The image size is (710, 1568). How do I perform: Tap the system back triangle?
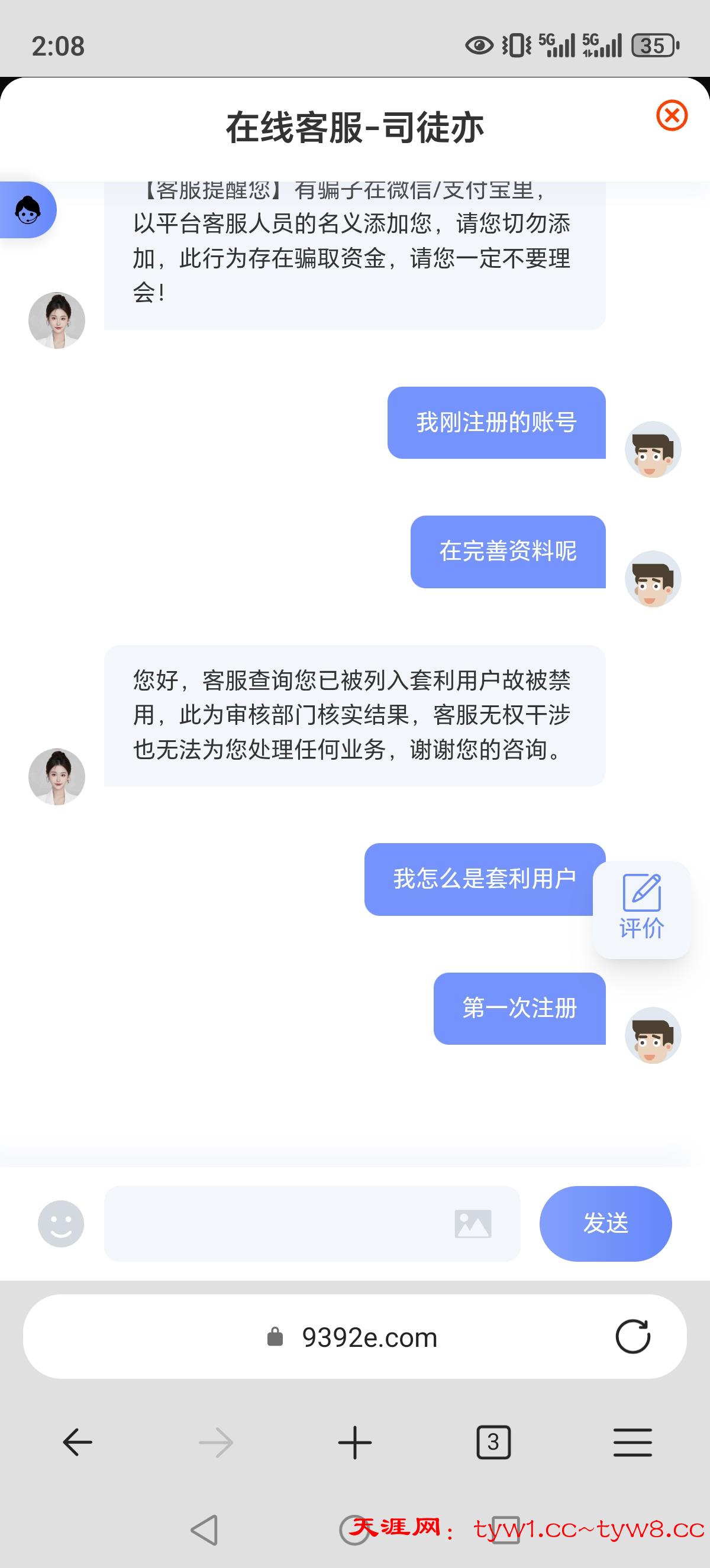tap(205, 1529)
